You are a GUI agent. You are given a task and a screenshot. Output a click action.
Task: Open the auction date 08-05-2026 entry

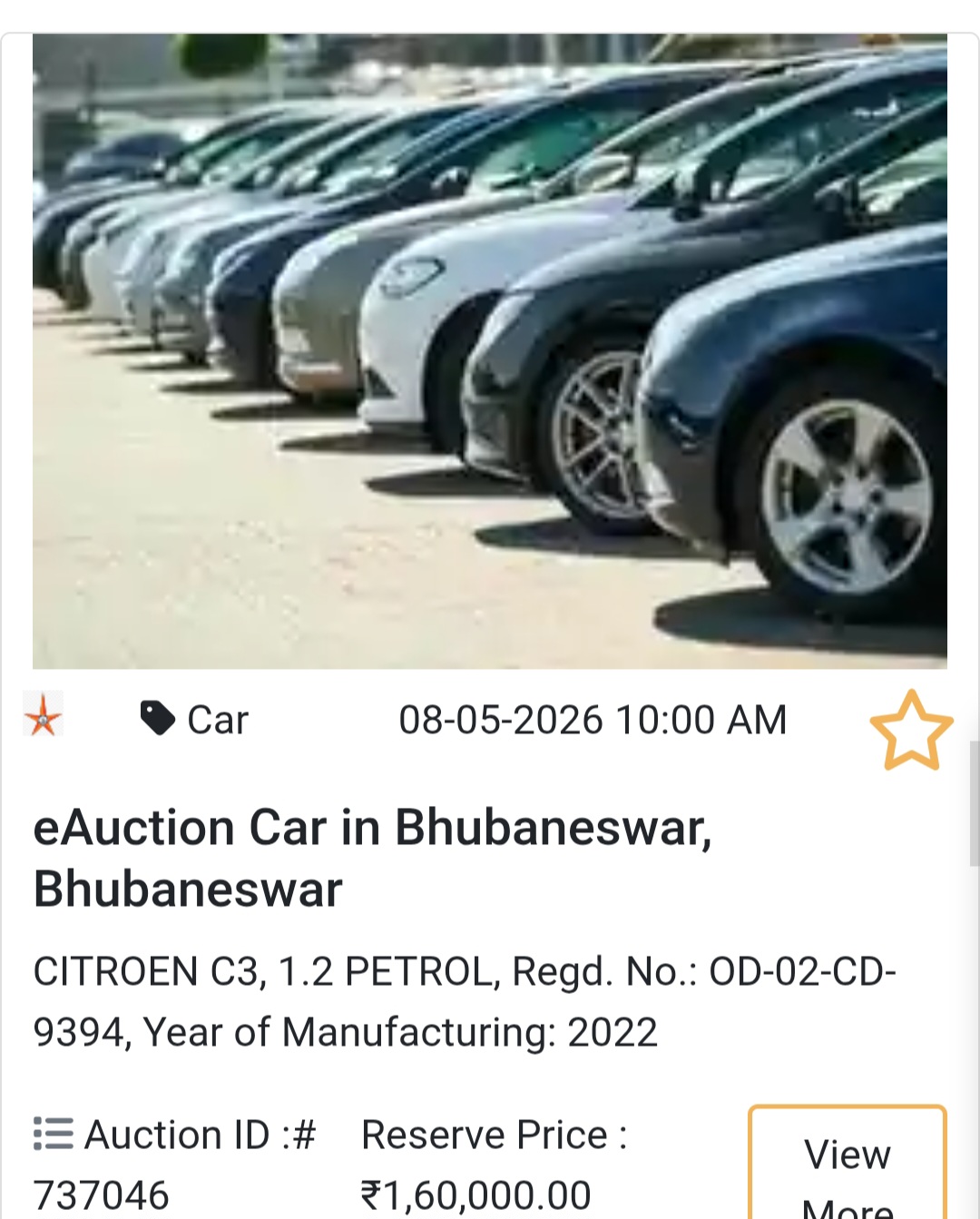(593, 719)
